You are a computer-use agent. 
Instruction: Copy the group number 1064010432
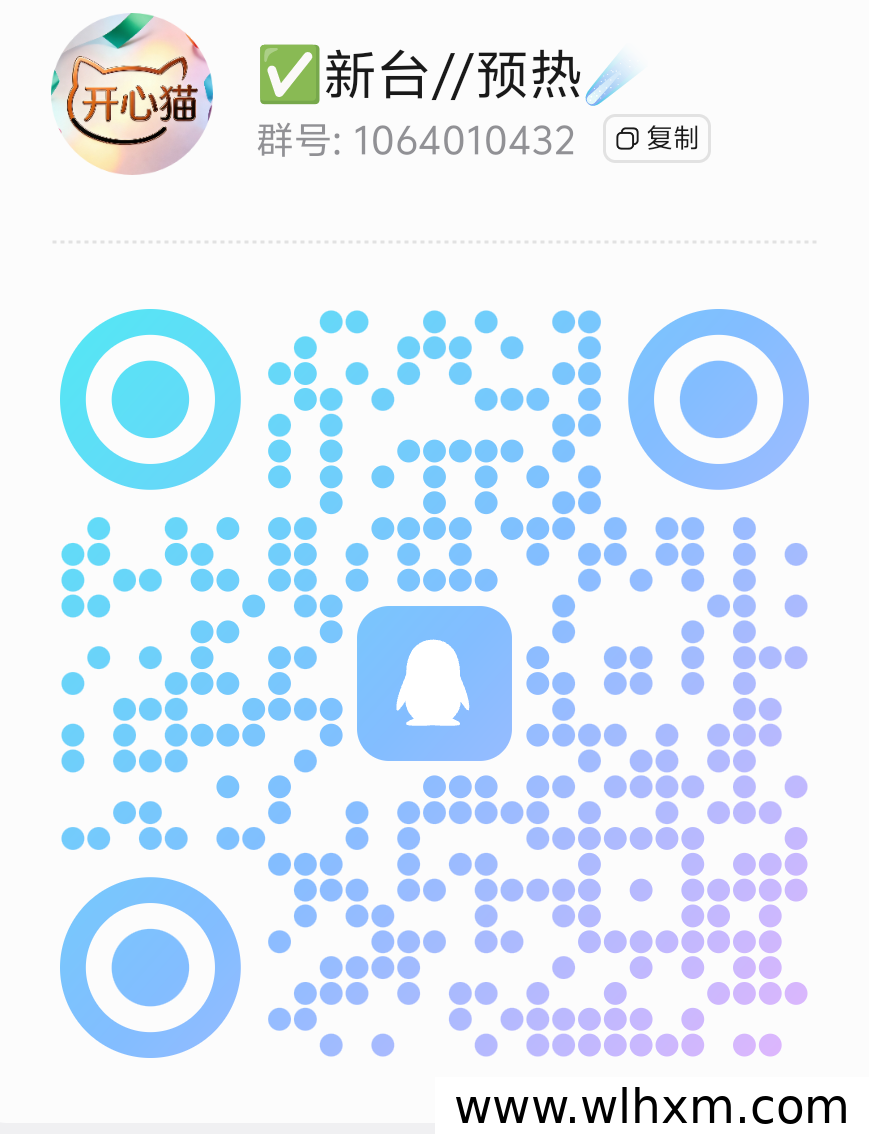coord(656,139)
